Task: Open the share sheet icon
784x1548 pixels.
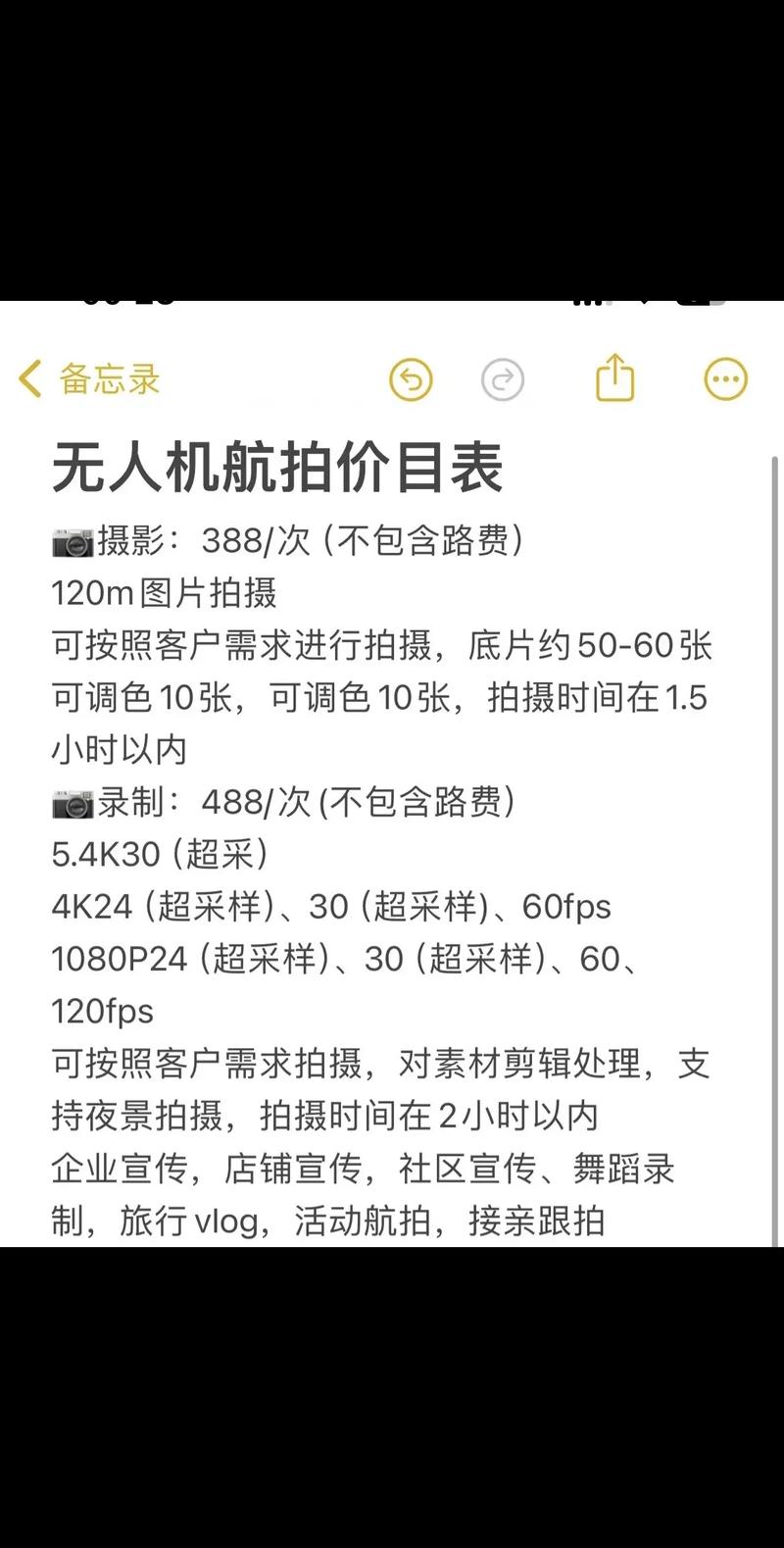Action: tap(614, 377)
